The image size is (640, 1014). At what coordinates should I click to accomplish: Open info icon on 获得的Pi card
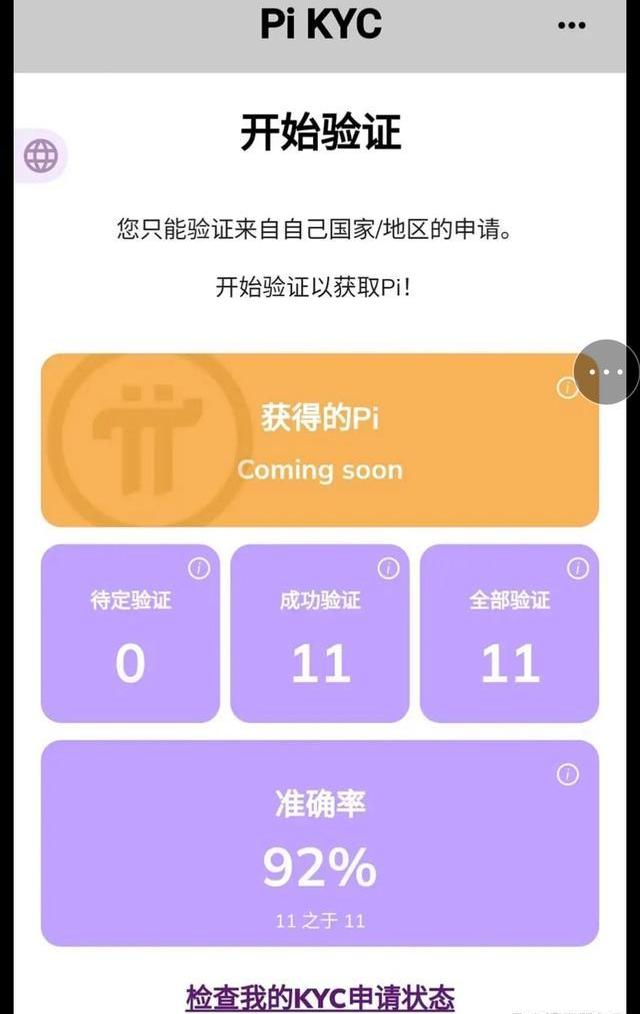click(567, 388)
